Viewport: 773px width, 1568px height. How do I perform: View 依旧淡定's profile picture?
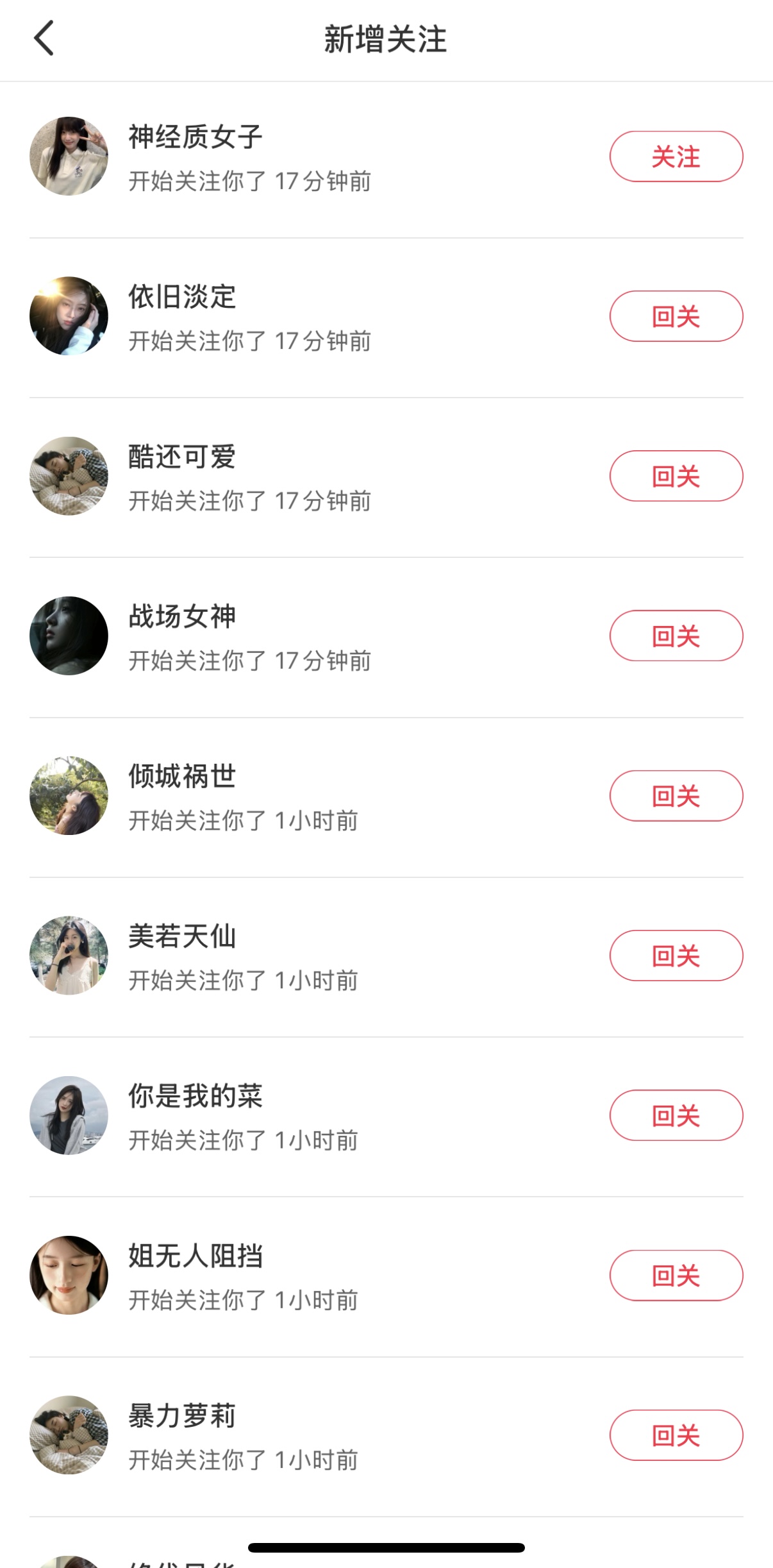pos(69,316)
